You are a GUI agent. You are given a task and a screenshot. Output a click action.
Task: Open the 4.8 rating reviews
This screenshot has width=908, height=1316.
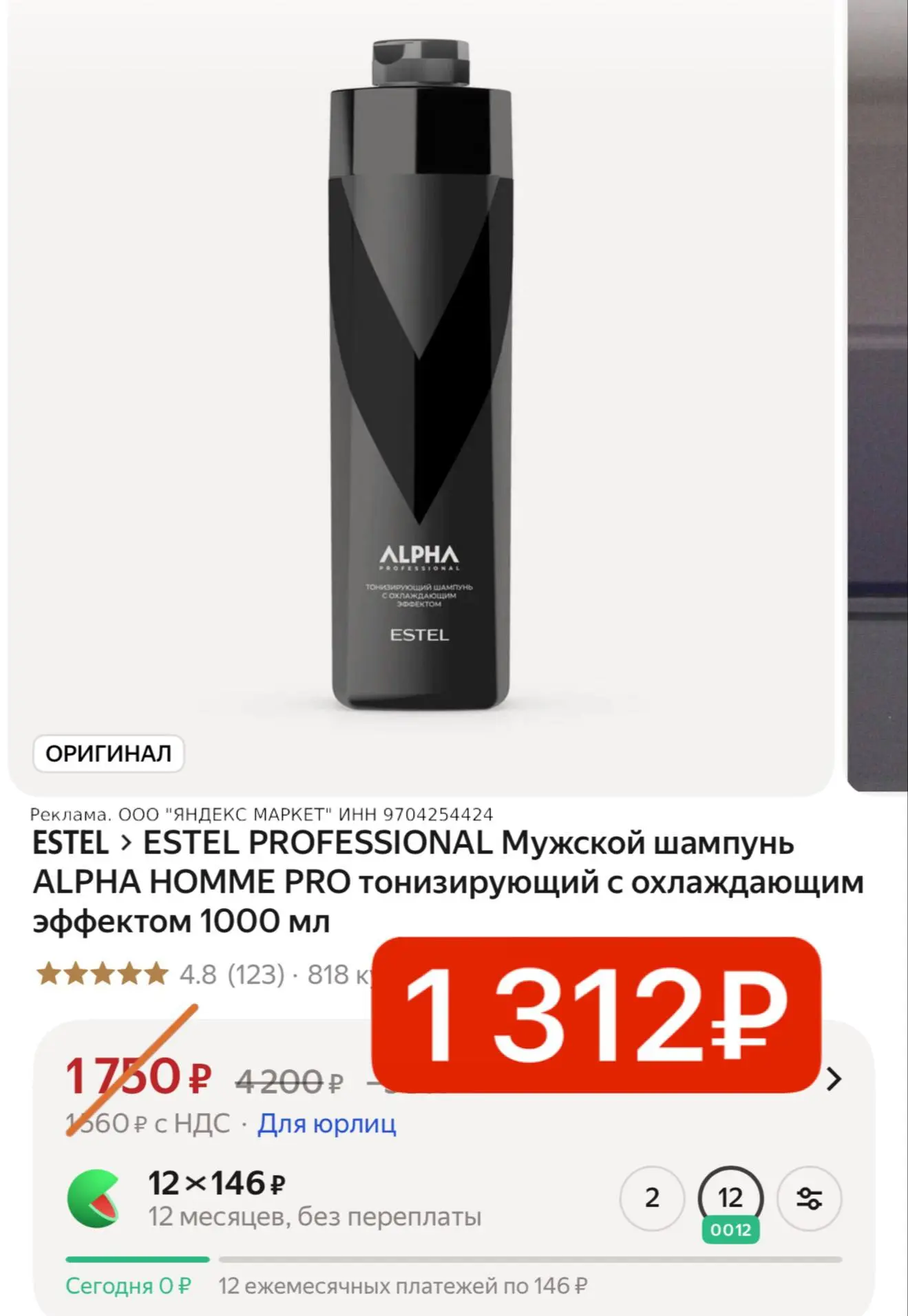160,975
